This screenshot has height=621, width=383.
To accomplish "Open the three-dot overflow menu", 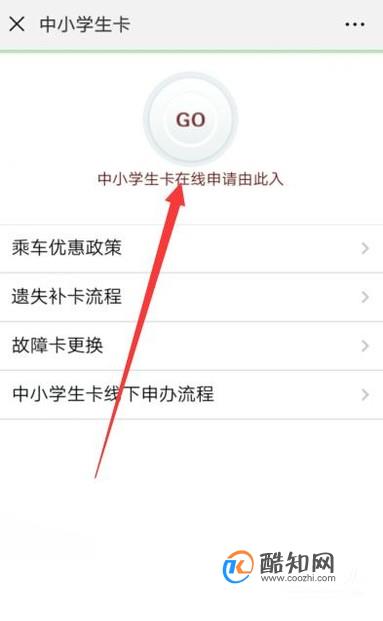I will click(355, 25).
